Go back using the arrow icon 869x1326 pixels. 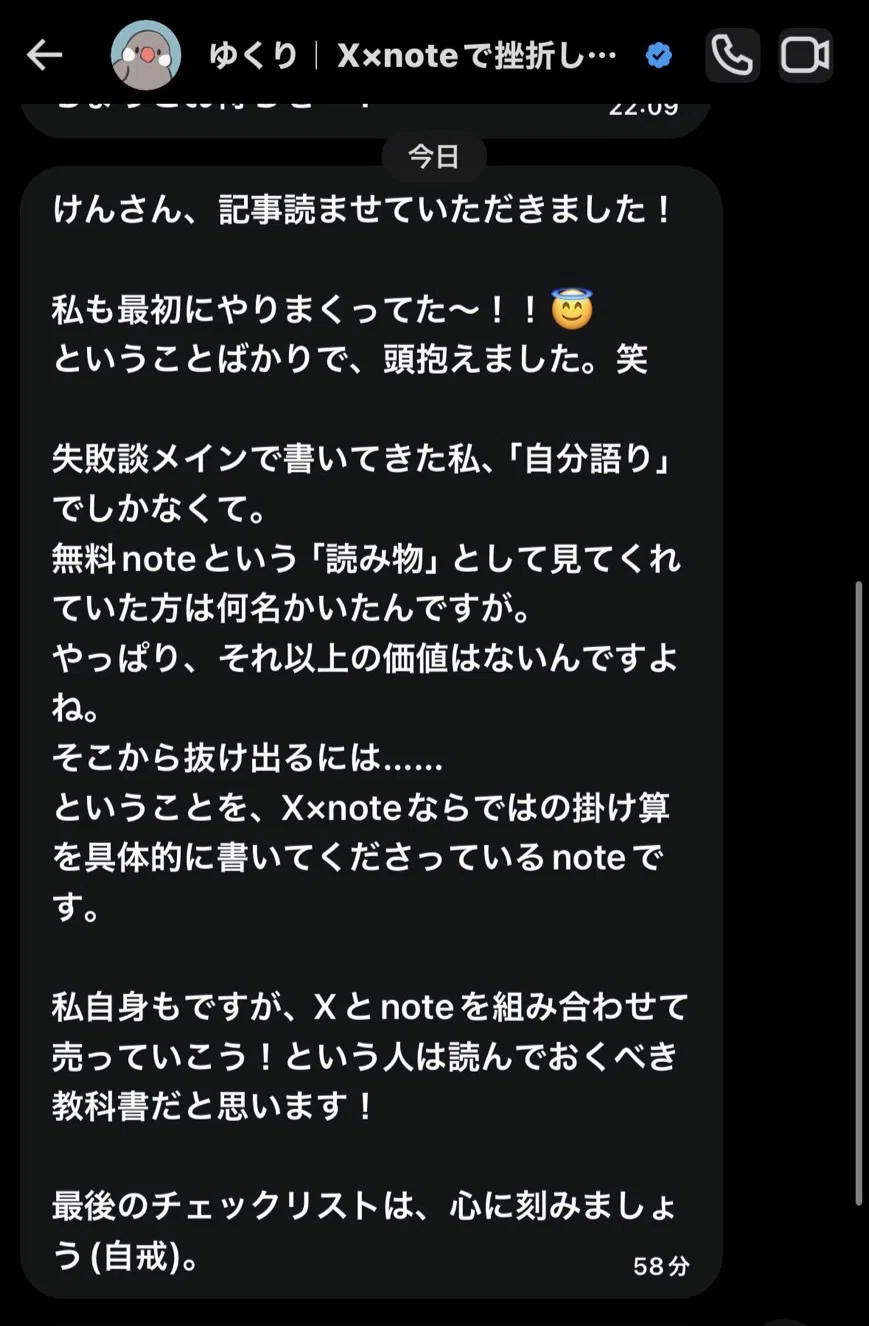(44, 56)
